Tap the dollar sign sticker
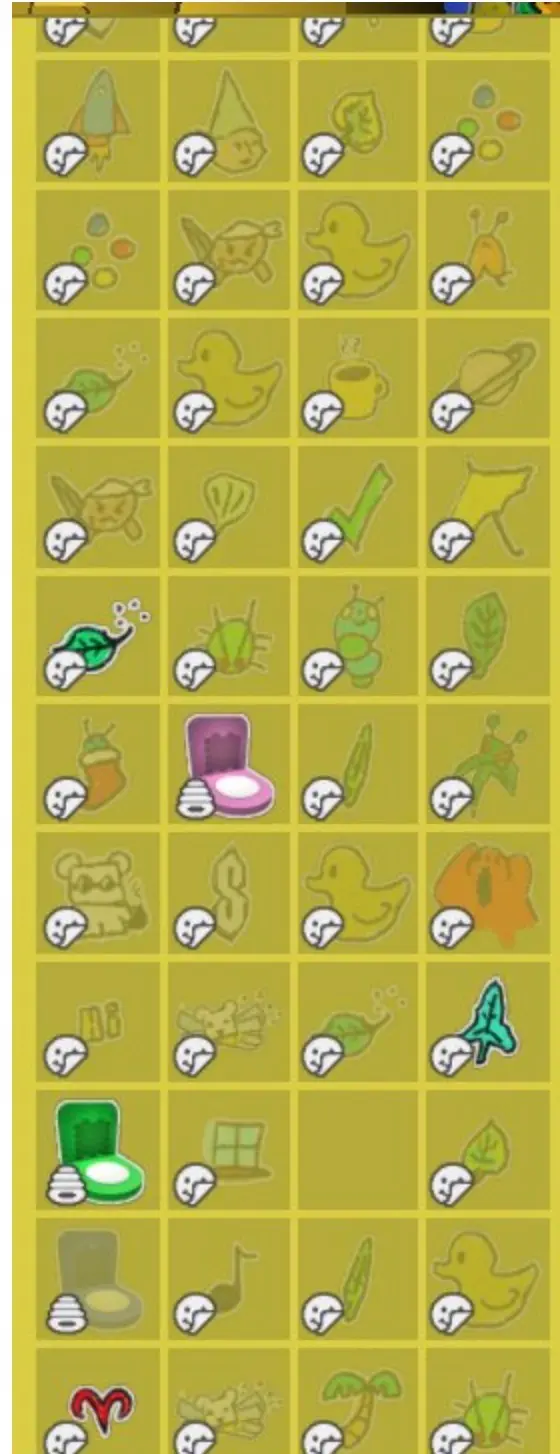This screenshot has width=560, height=1454. tap(228, 893)
